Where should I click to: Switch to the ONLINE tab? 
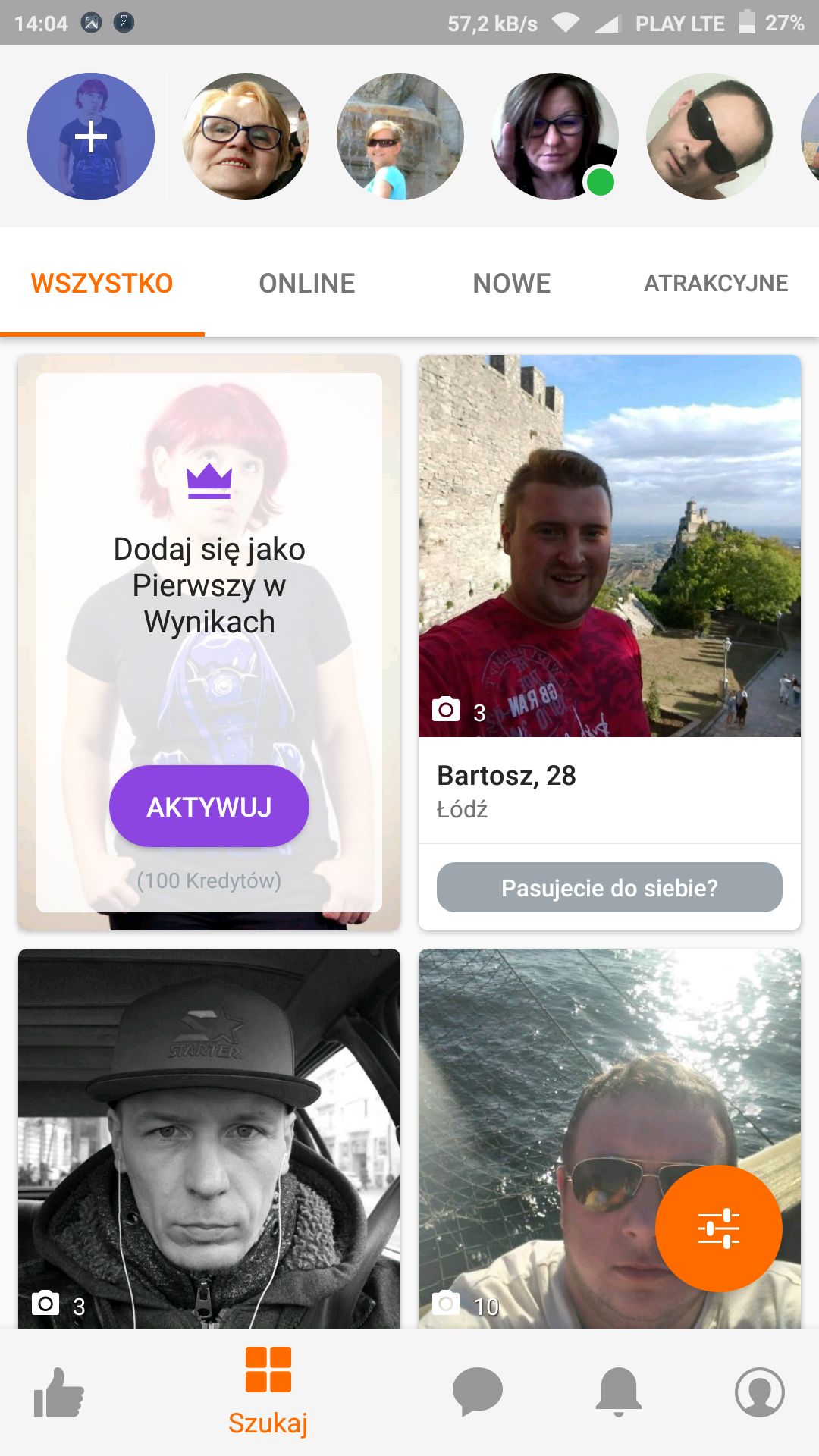click(307, 283)
